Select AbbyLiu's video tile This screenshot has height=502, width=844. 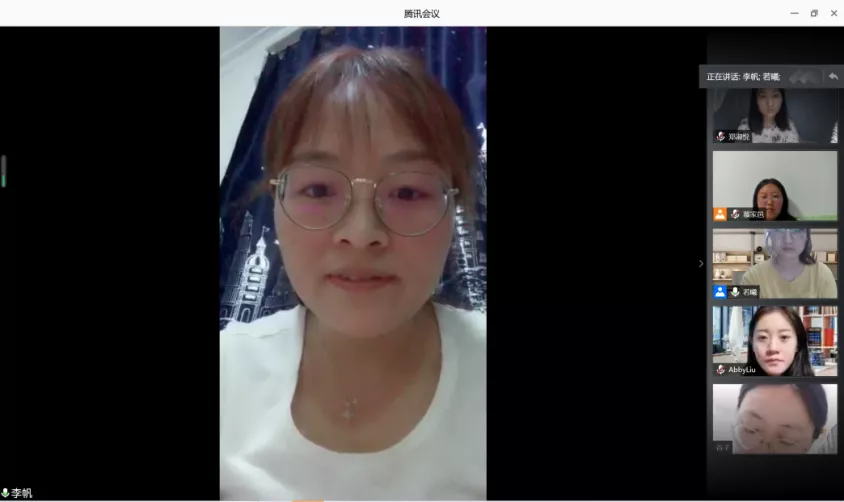click(x=775, y=341)
